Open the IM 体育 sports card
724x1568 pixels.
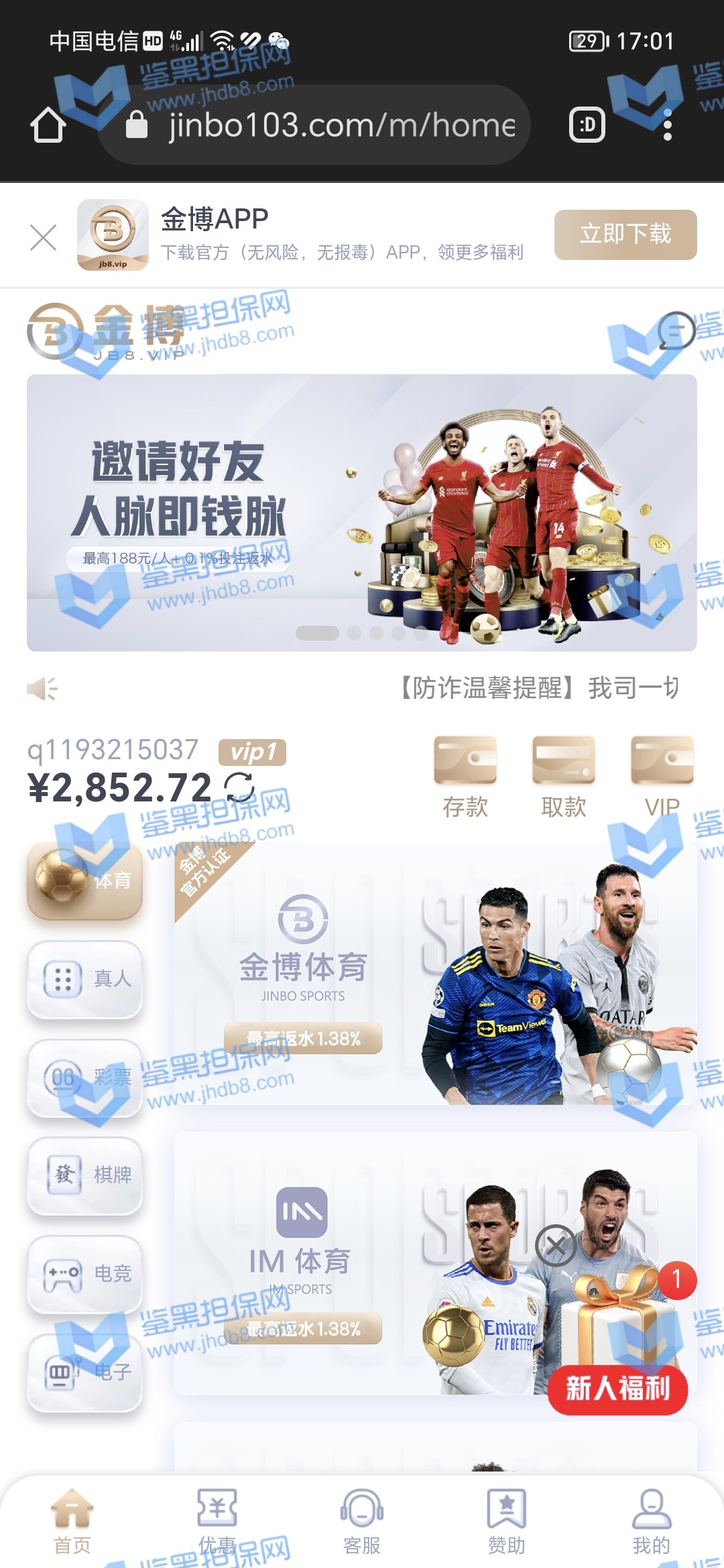pyautogui.click(x=362, y=1263)
